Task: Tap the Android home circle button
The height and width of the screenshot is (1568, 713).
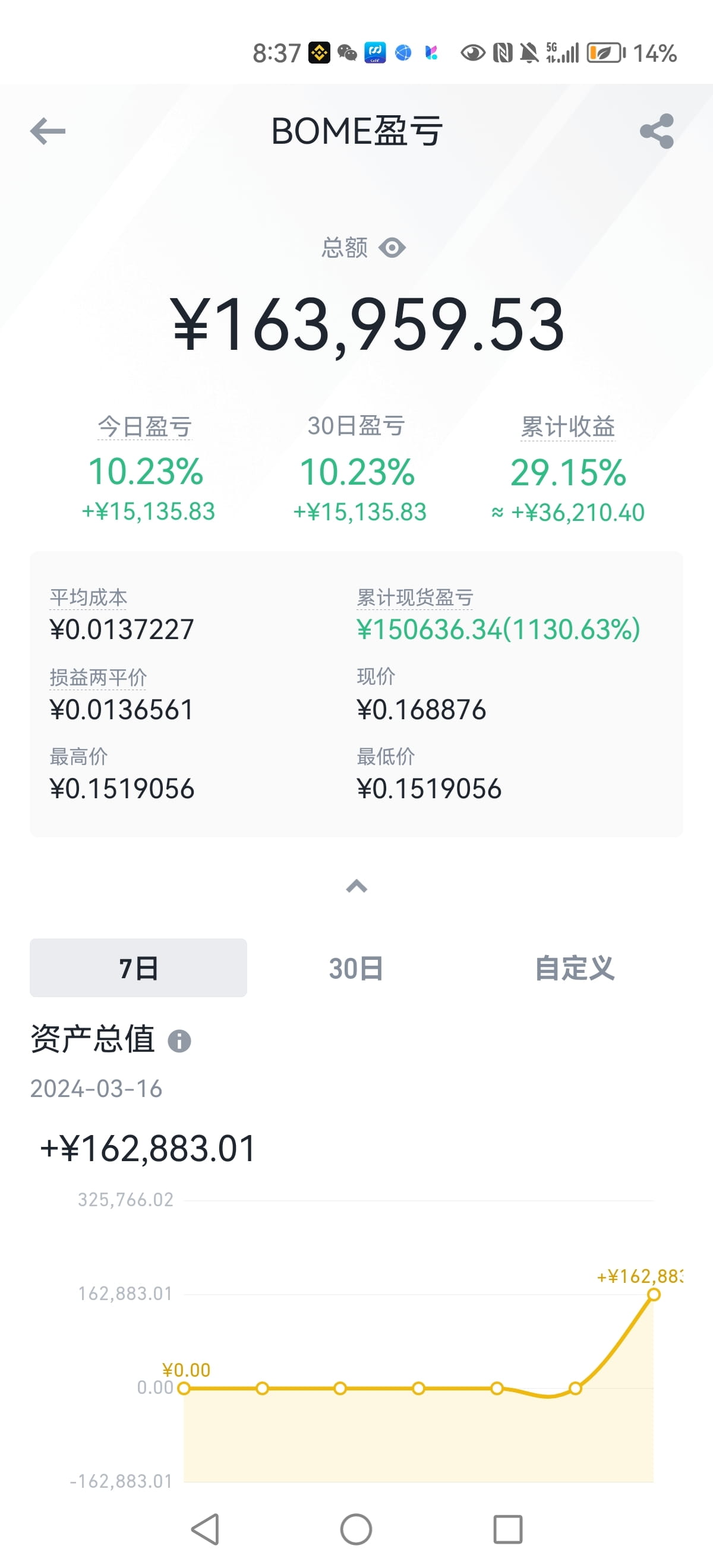Action: (357, 1529)
